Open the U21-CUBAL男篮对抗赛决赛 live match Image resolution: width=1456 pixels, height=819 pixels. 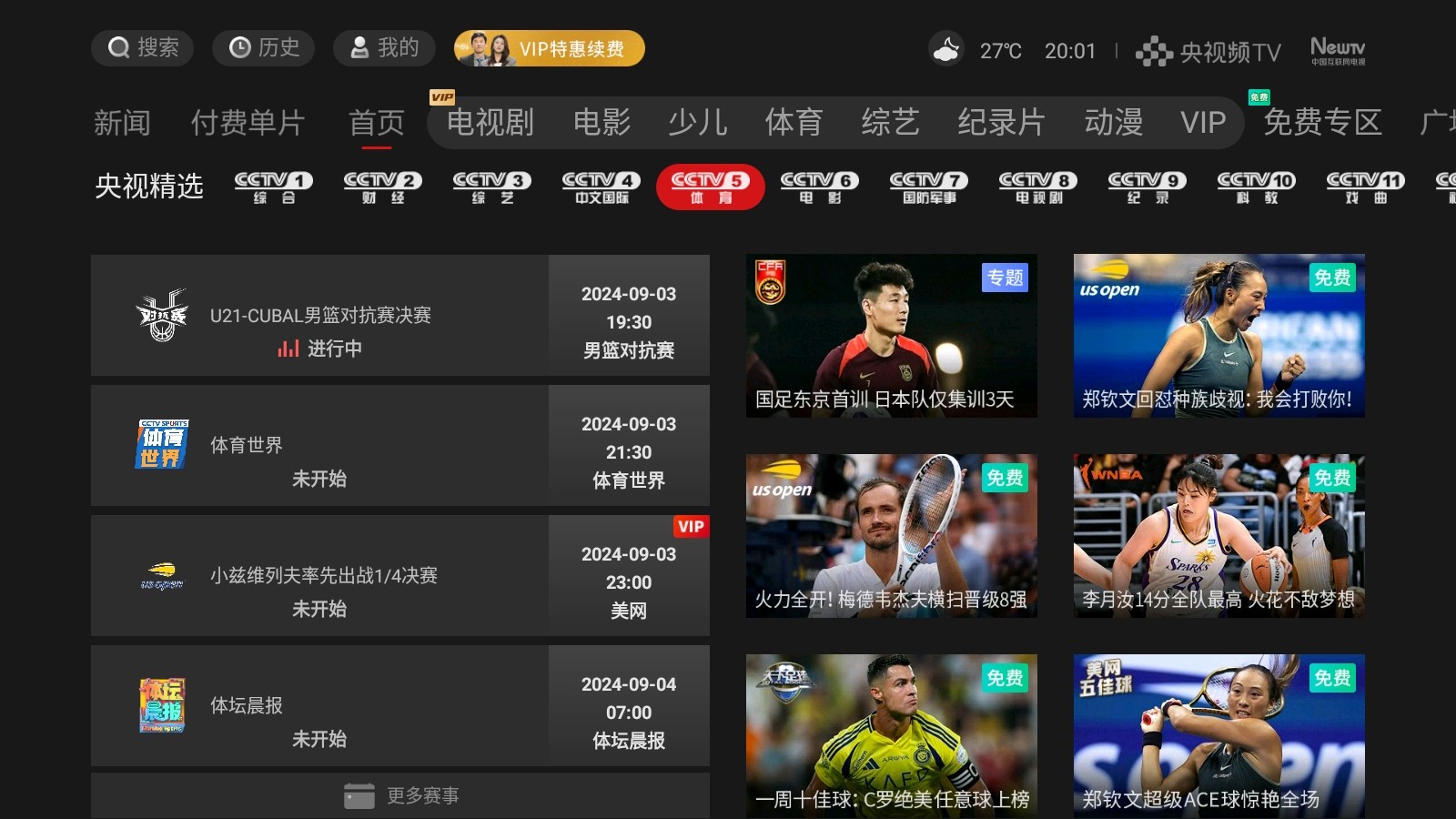click(400, 316)
